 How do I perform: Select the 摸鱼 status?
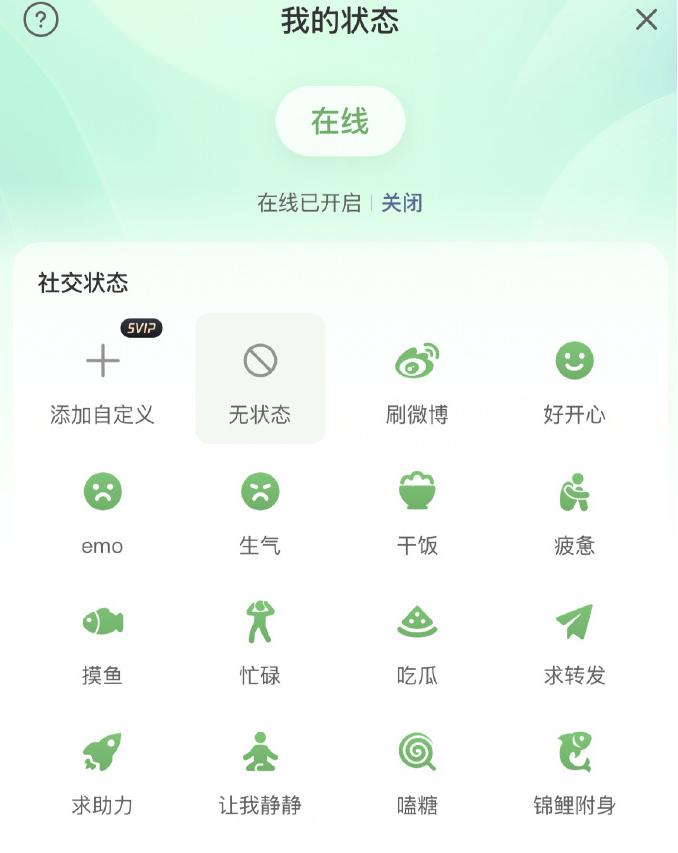(102, 640)
